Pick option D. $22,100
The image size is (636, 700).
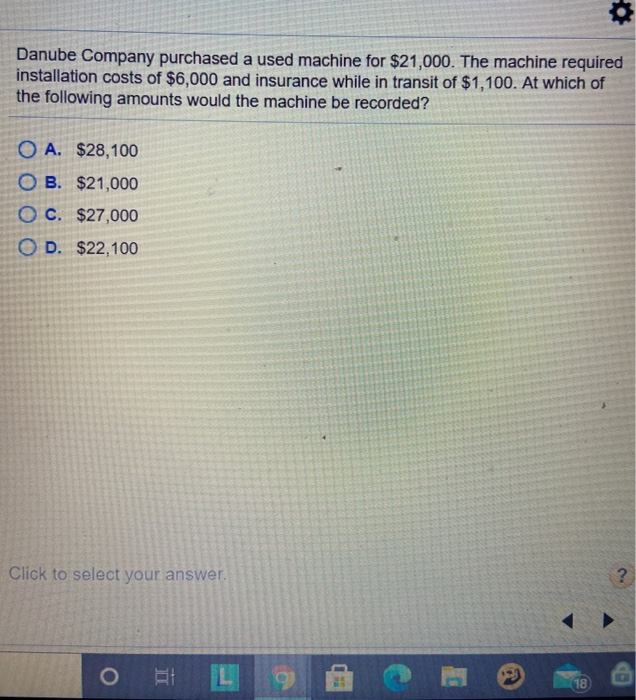27,249
